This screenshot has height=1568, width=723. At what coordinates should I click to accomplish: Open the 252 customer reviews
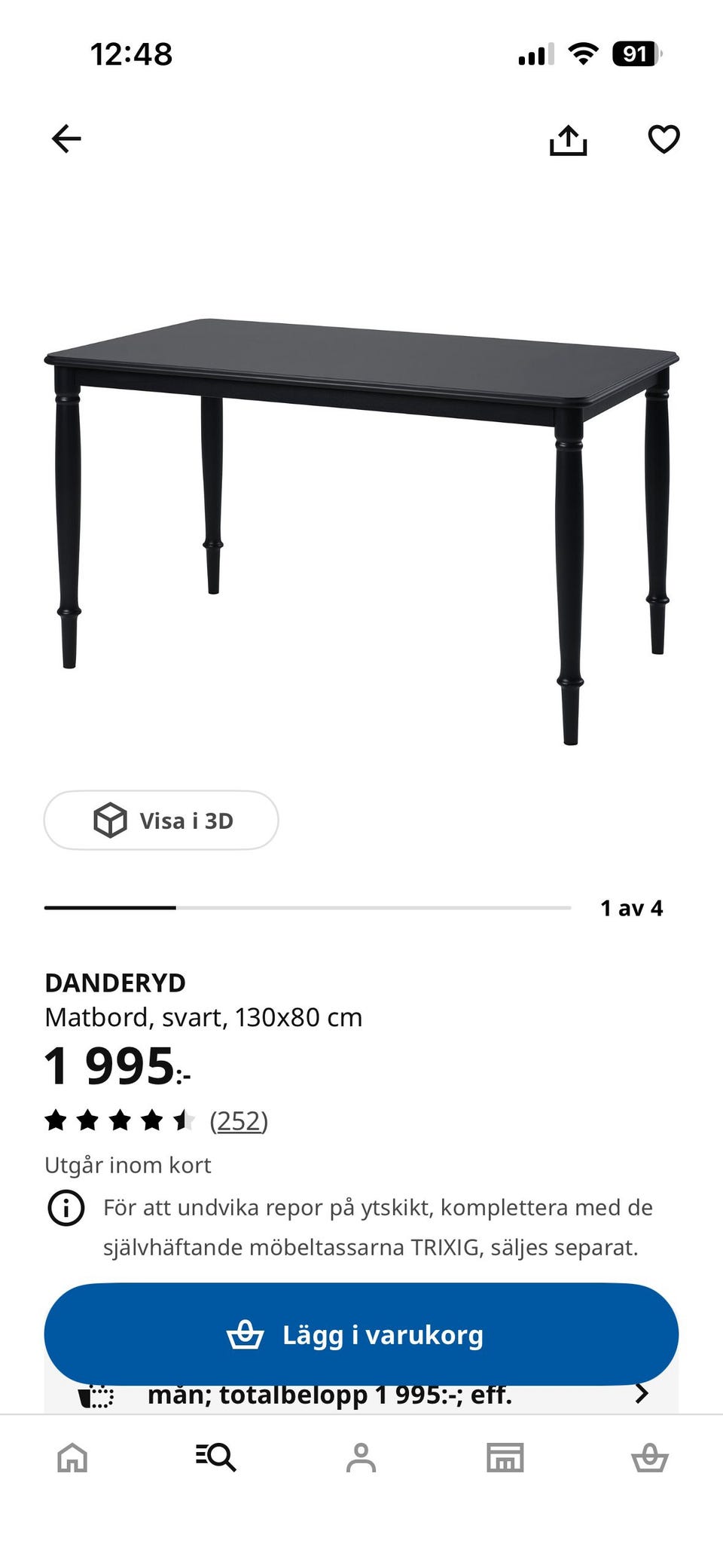[x=239, y=1120]
